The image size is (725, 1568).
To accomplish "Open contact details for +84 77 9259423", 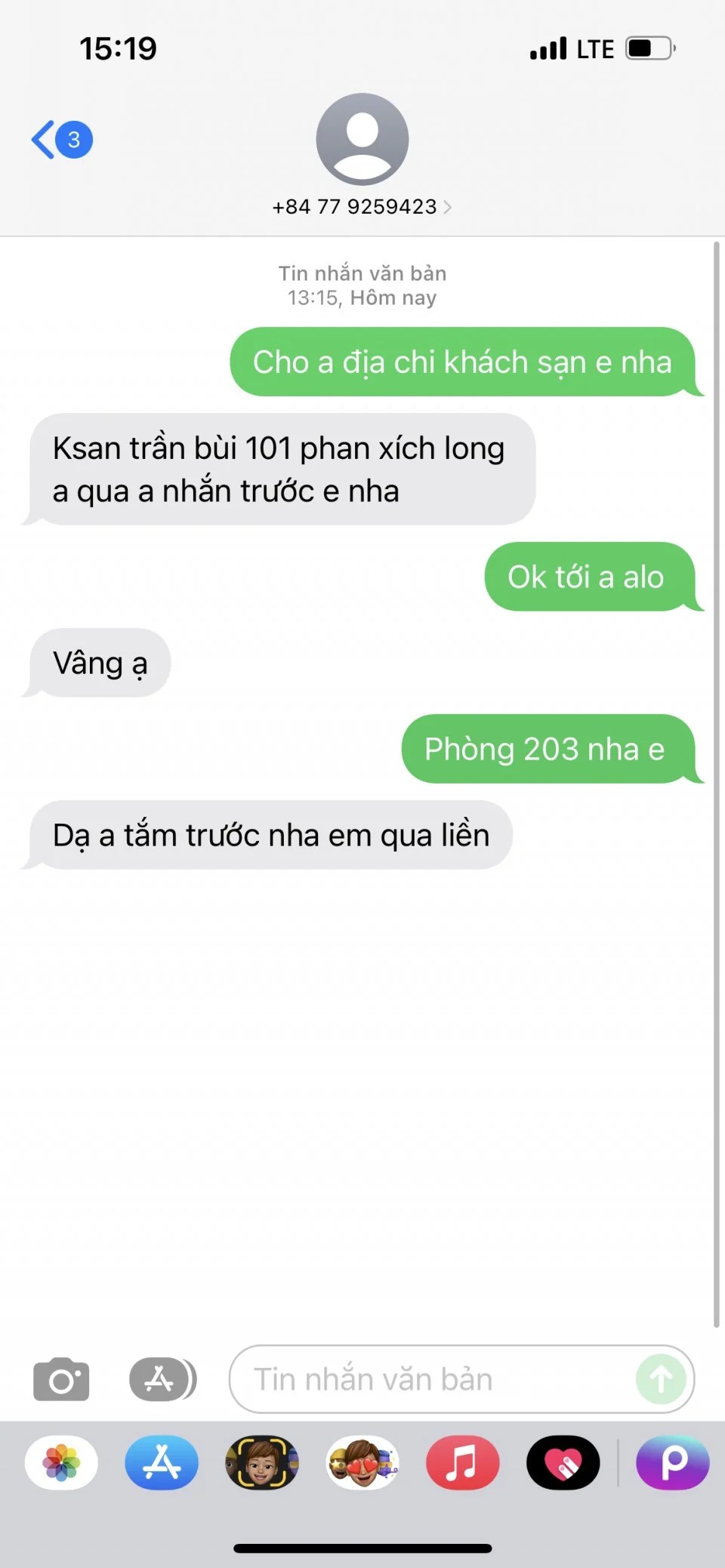I will pyautogui.click(x=362, y=207).
